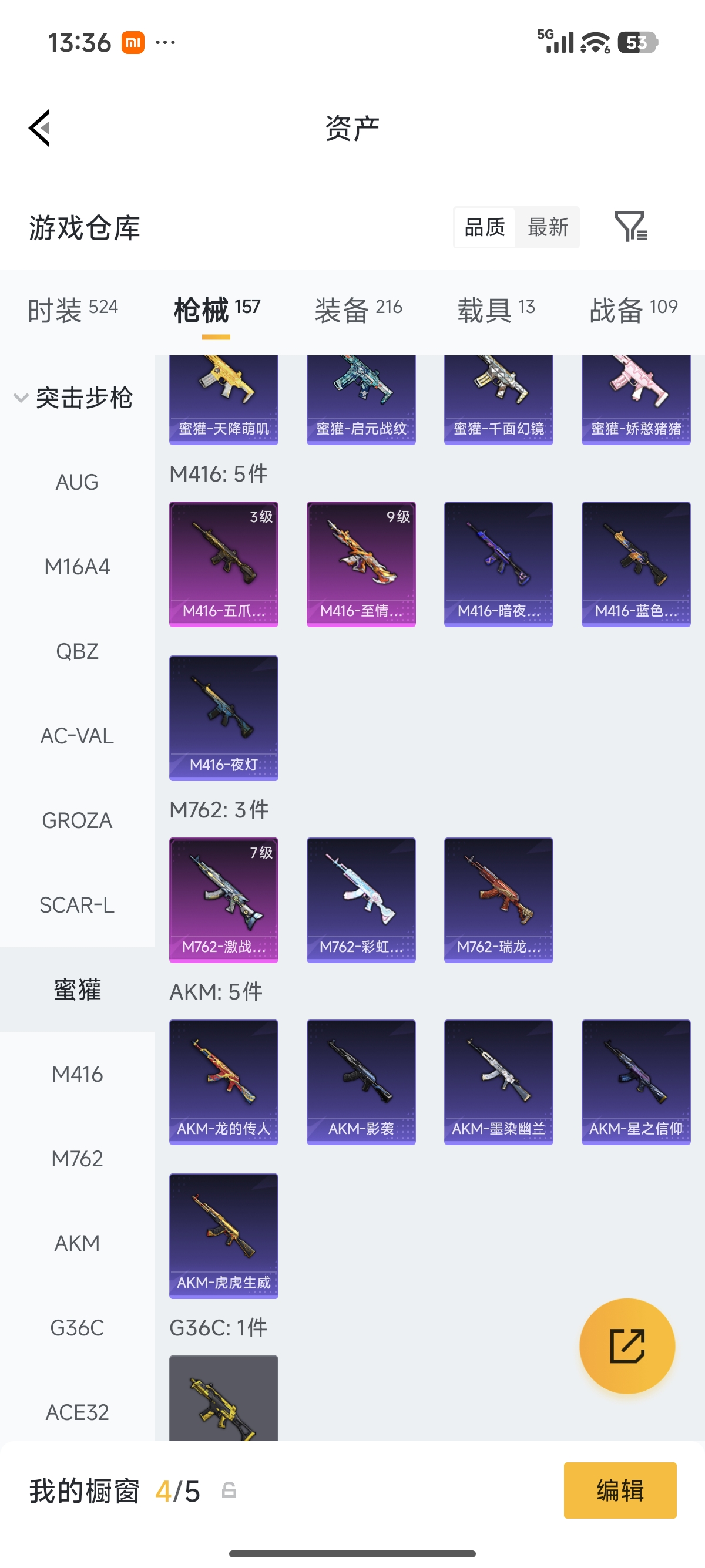Switch to the 载具 tab
The width and height of the screenshot is (705, 1568).
(496, 309)
